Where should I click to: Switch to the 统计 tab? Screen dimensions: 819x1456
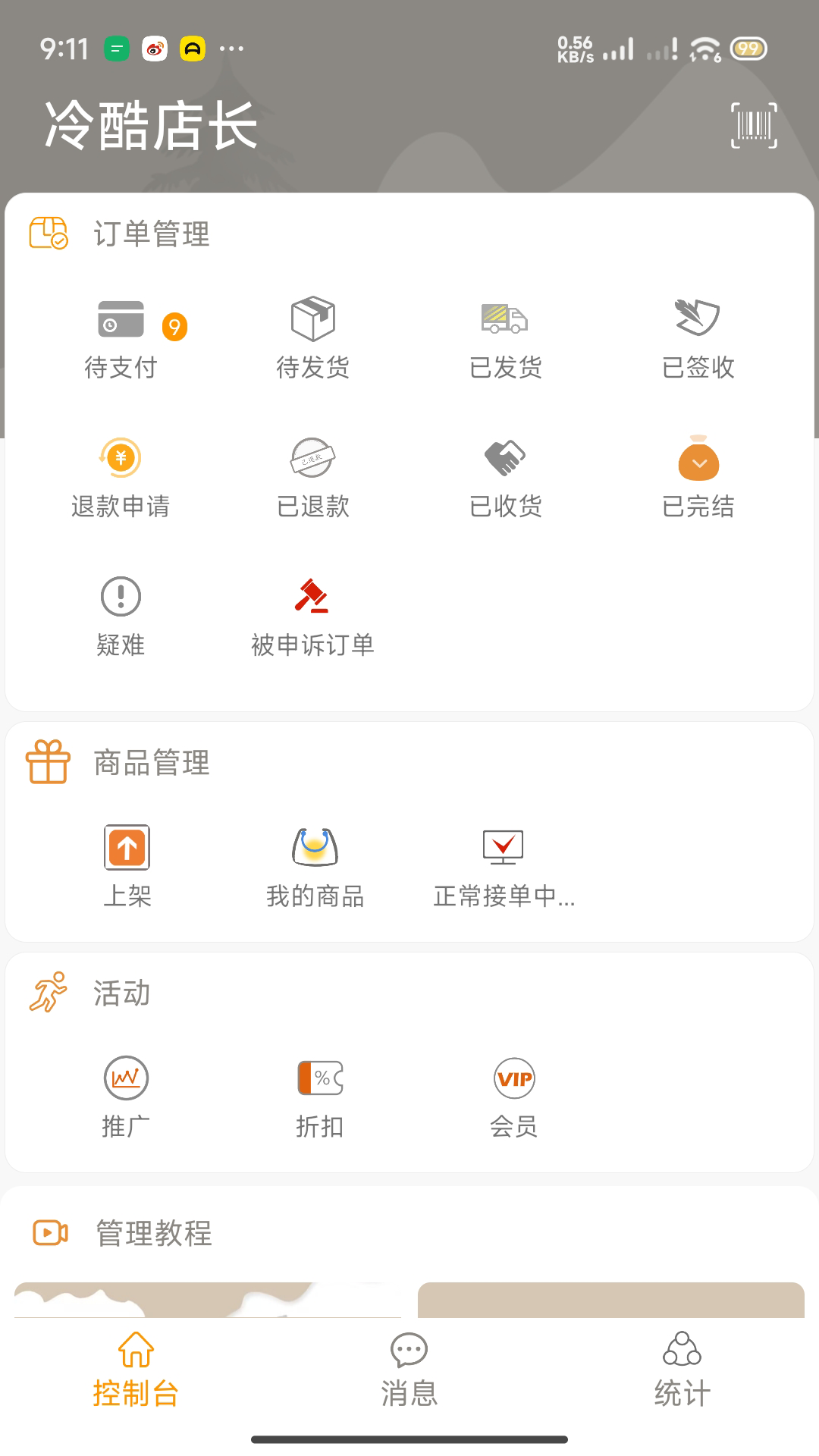pos(682,1370)
